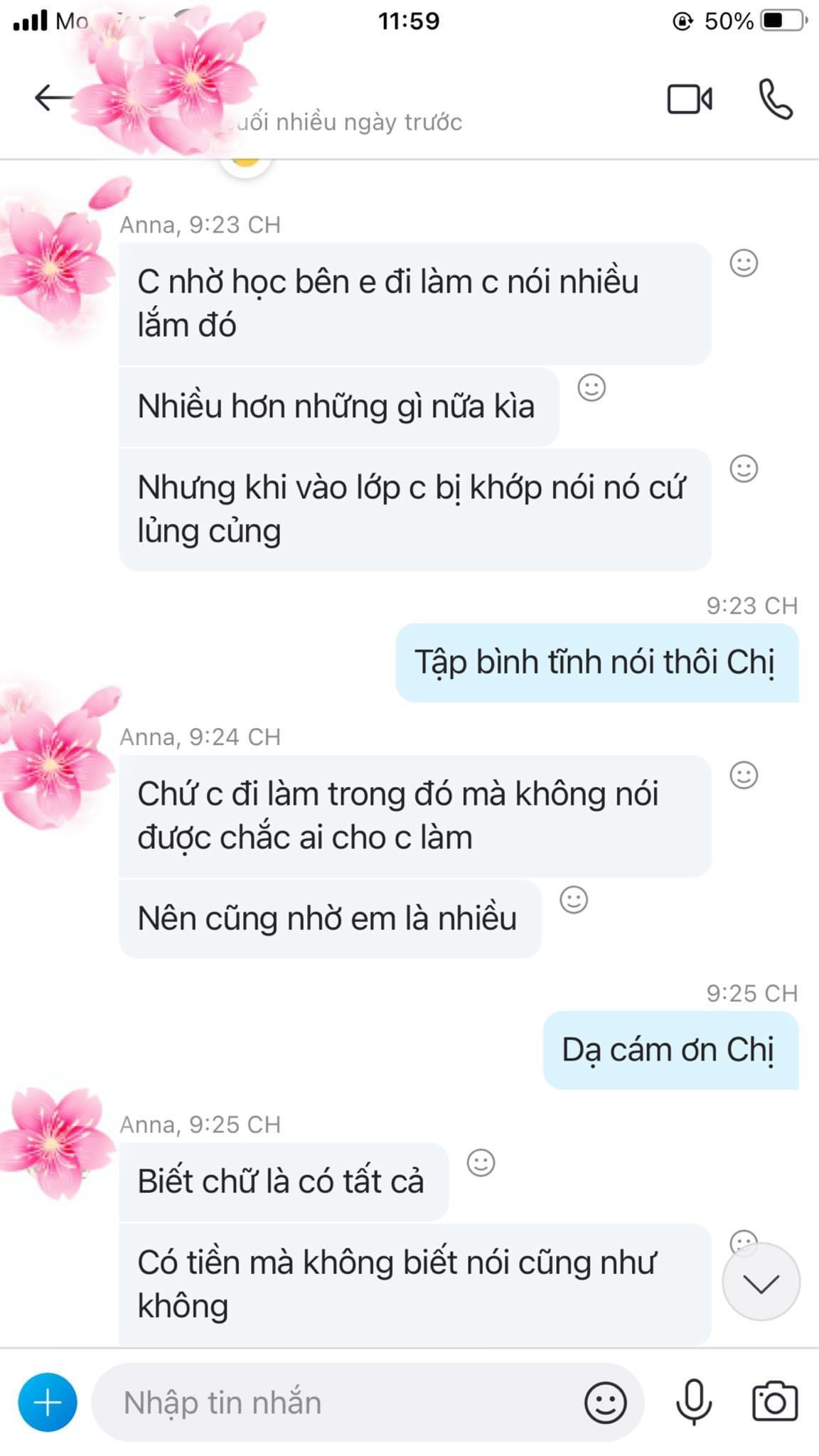This screenshot has height=1456, width=819.
Task: Open the camera to send a photo
Action: coord(775,1403)
